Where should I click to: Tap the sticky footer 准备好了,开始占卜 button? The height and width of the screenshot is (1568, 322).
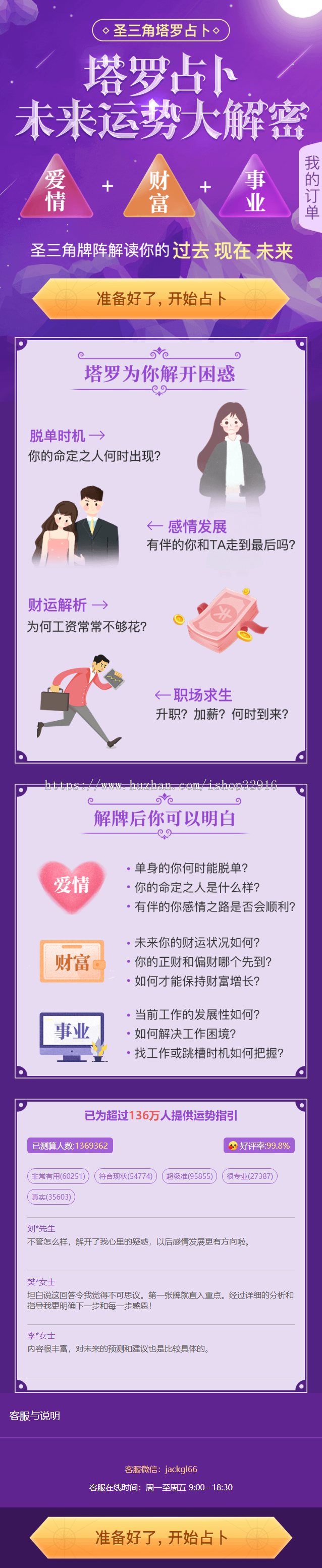point(160,1537)
